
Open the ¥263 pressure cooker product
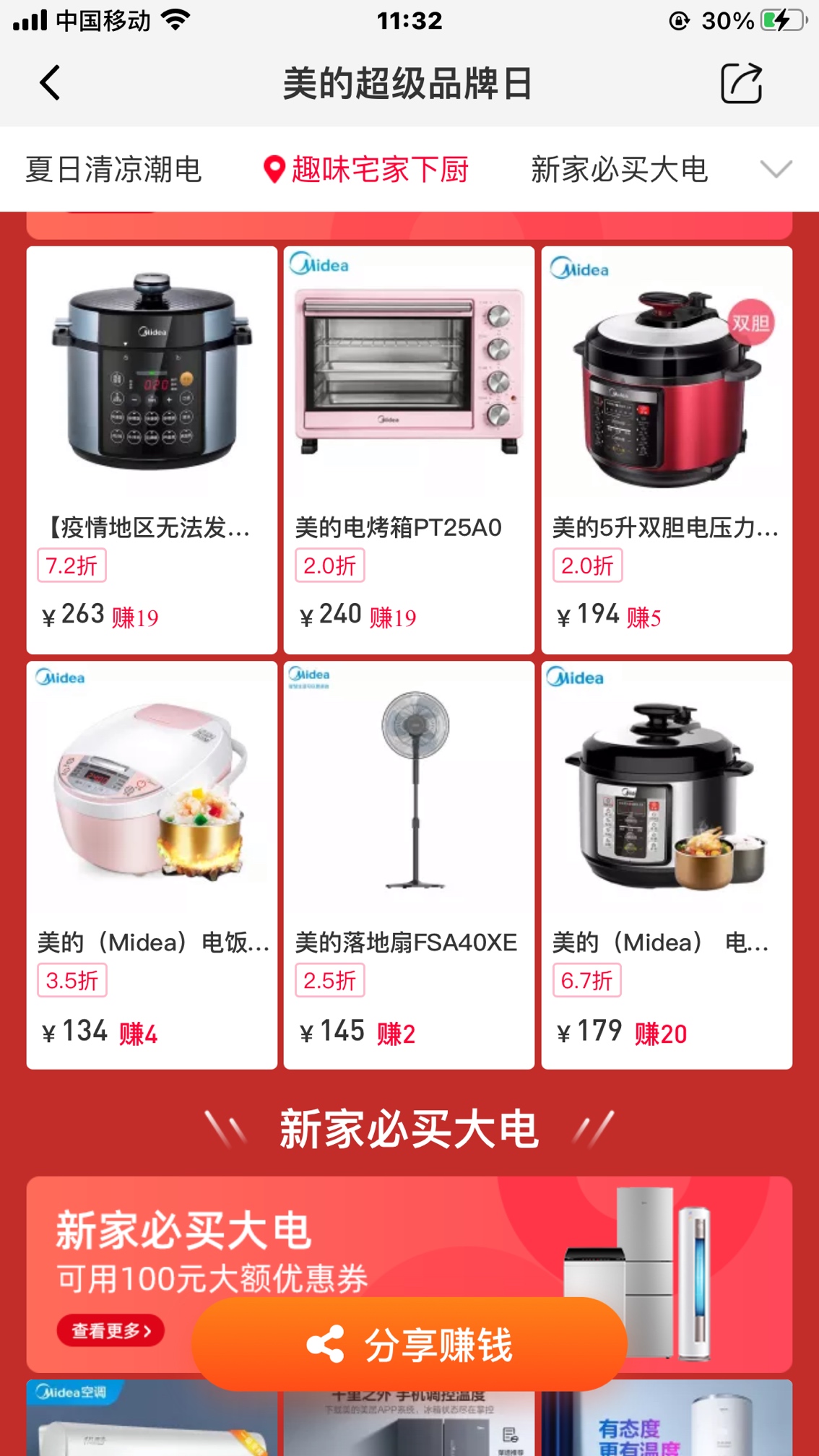[x=152, y=450]
